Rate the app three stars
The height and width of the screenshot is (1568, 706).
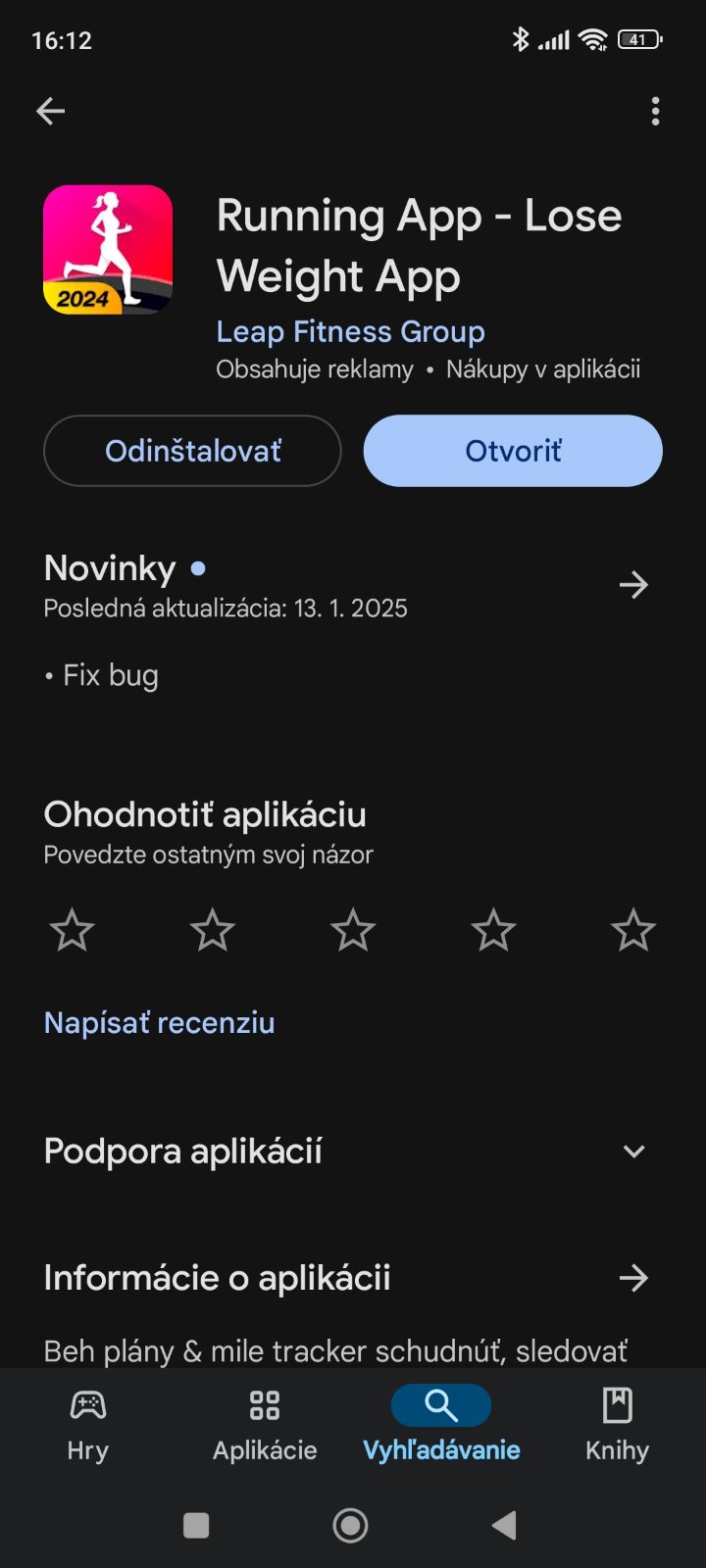(353, 930)
